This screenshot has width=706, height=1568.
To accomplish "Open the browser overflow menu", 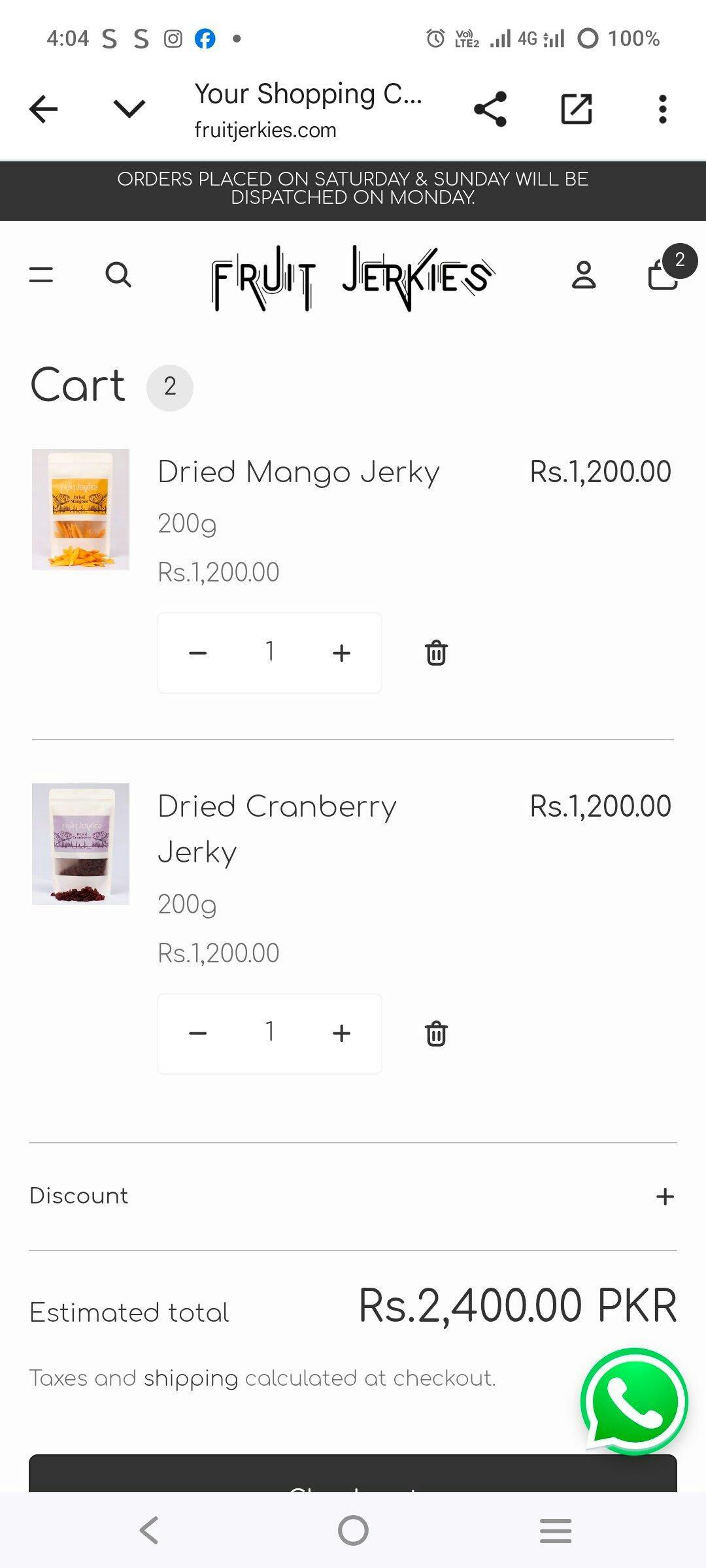I will (662, 109).
